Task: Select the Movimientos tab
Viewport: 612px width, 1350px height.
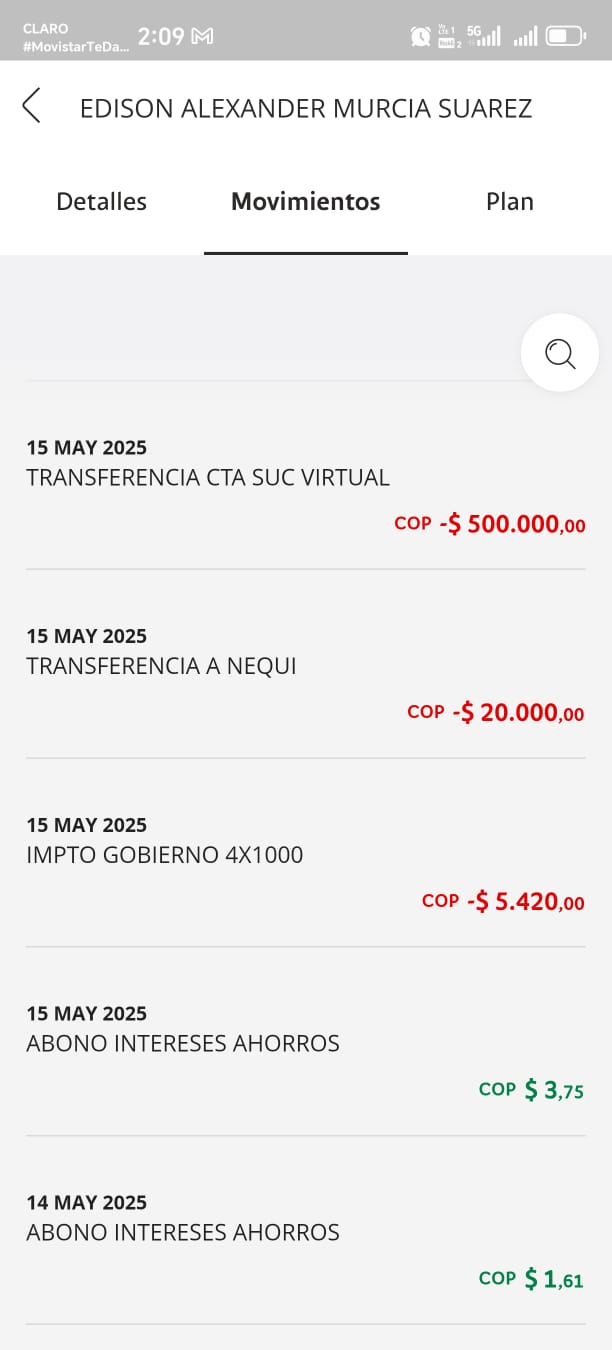Action: (x=305, y=202)
